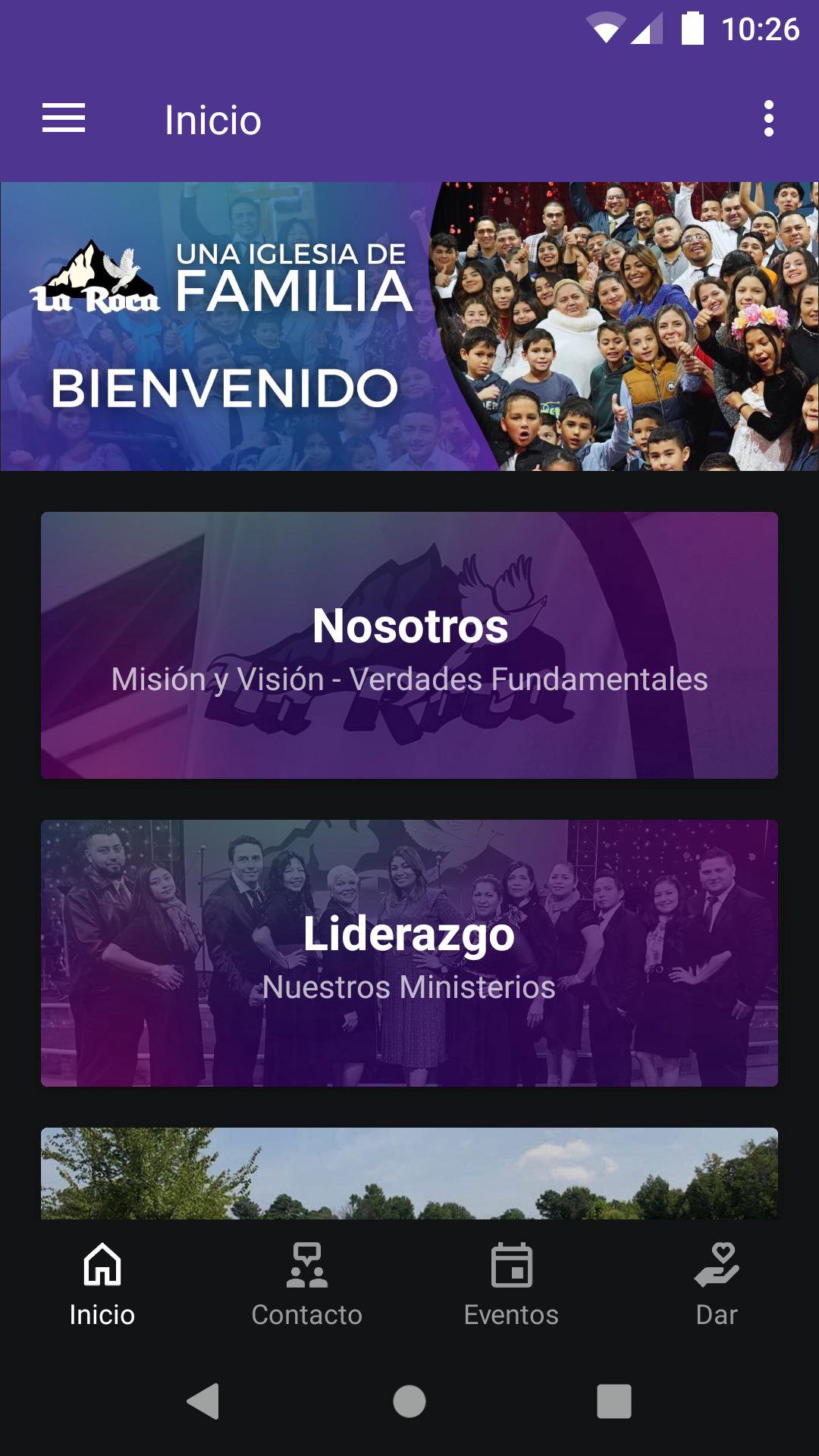Tap the system back button

(203, 1401)
